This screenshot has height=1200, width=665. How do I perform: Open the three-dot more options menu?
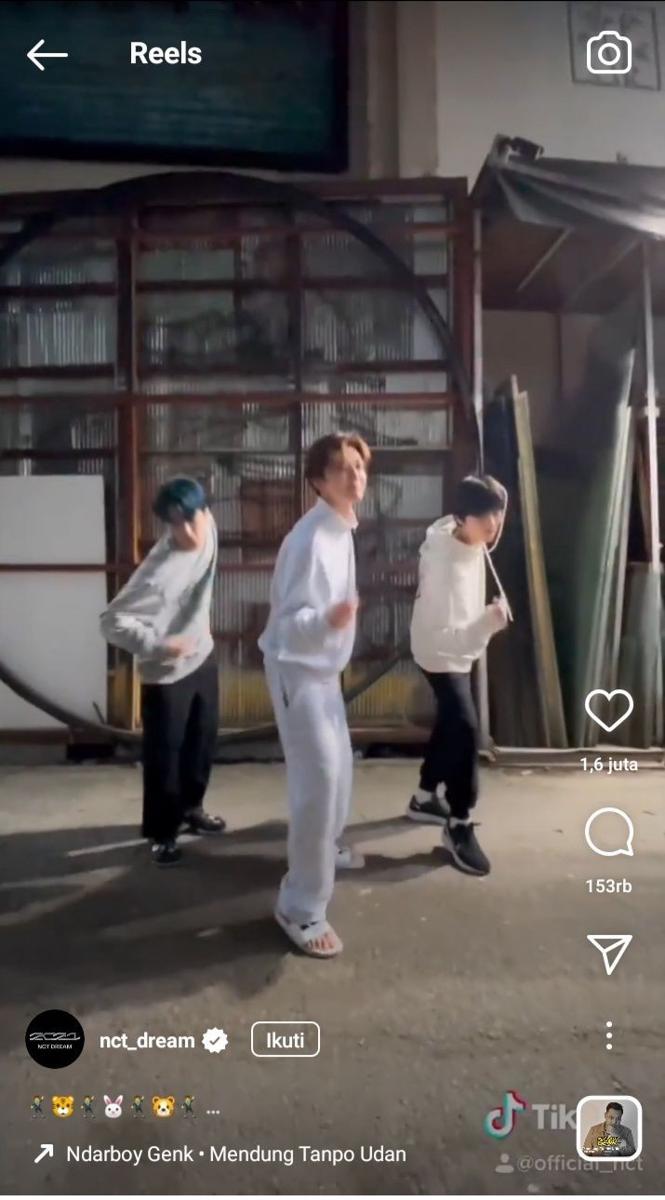tap(609, 1036)
